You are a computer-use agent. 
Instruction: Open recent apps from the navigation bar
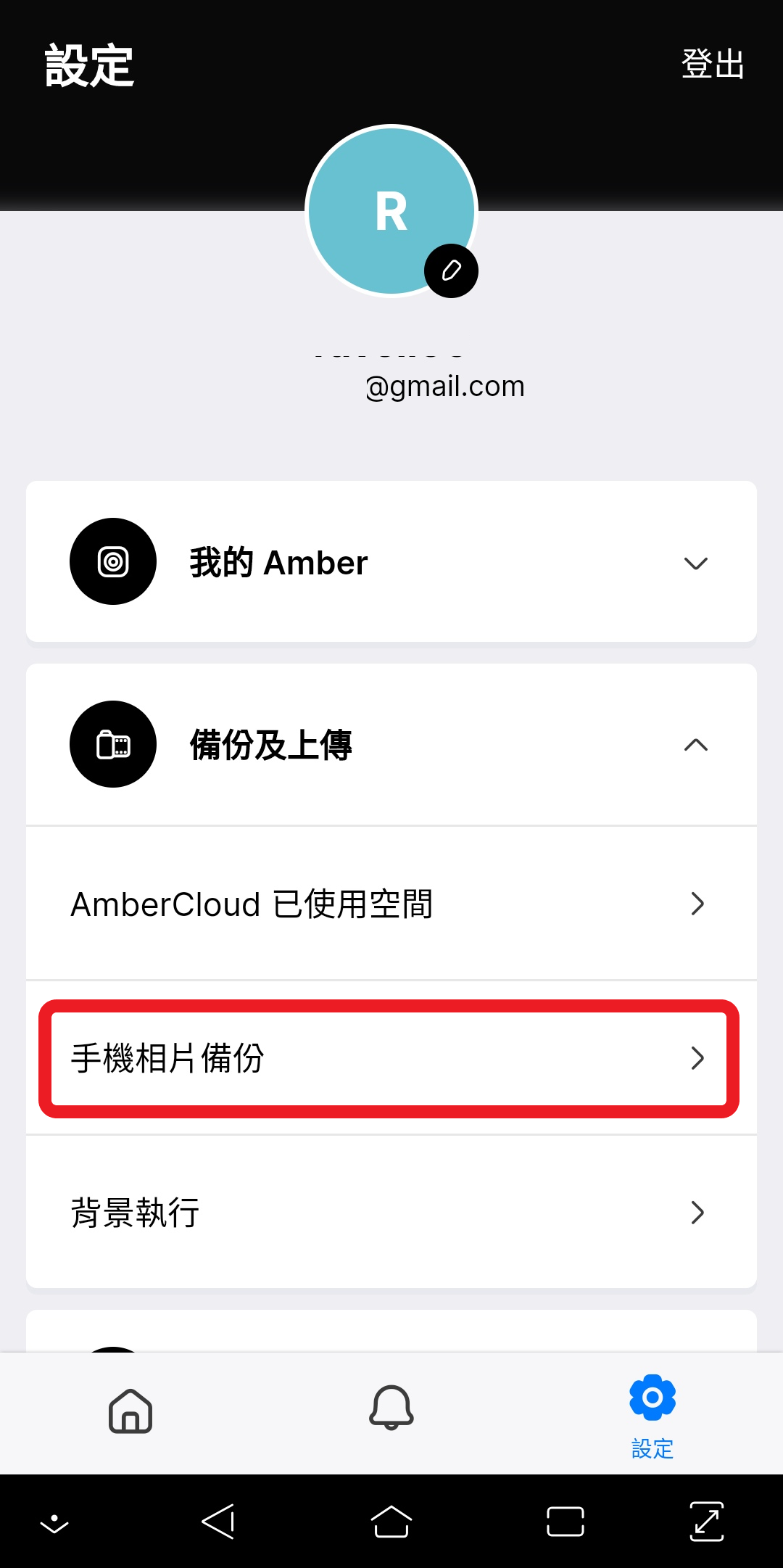tap(565, 1521)
